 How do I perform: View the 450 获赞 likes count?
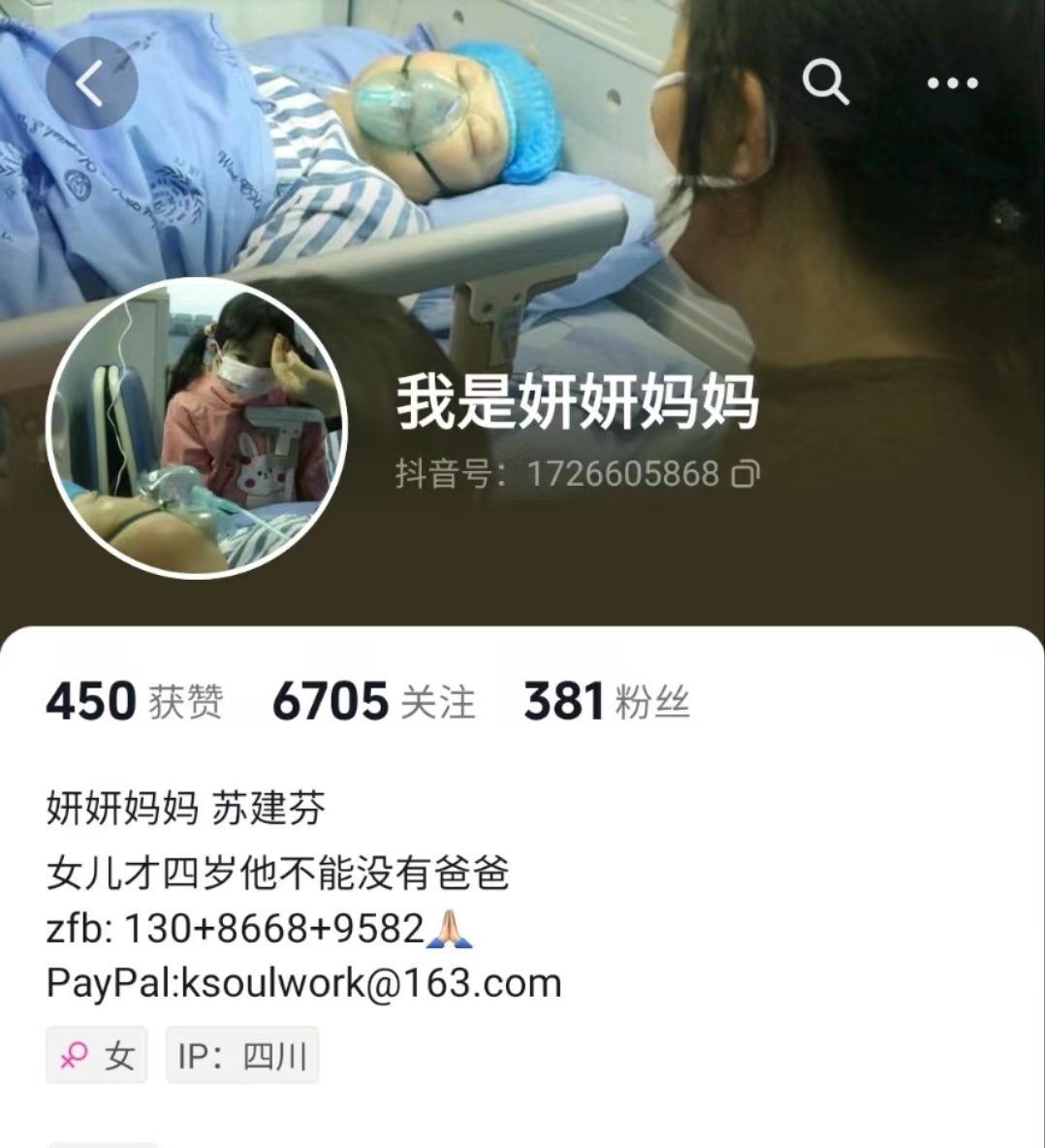[x=135, y=701]
